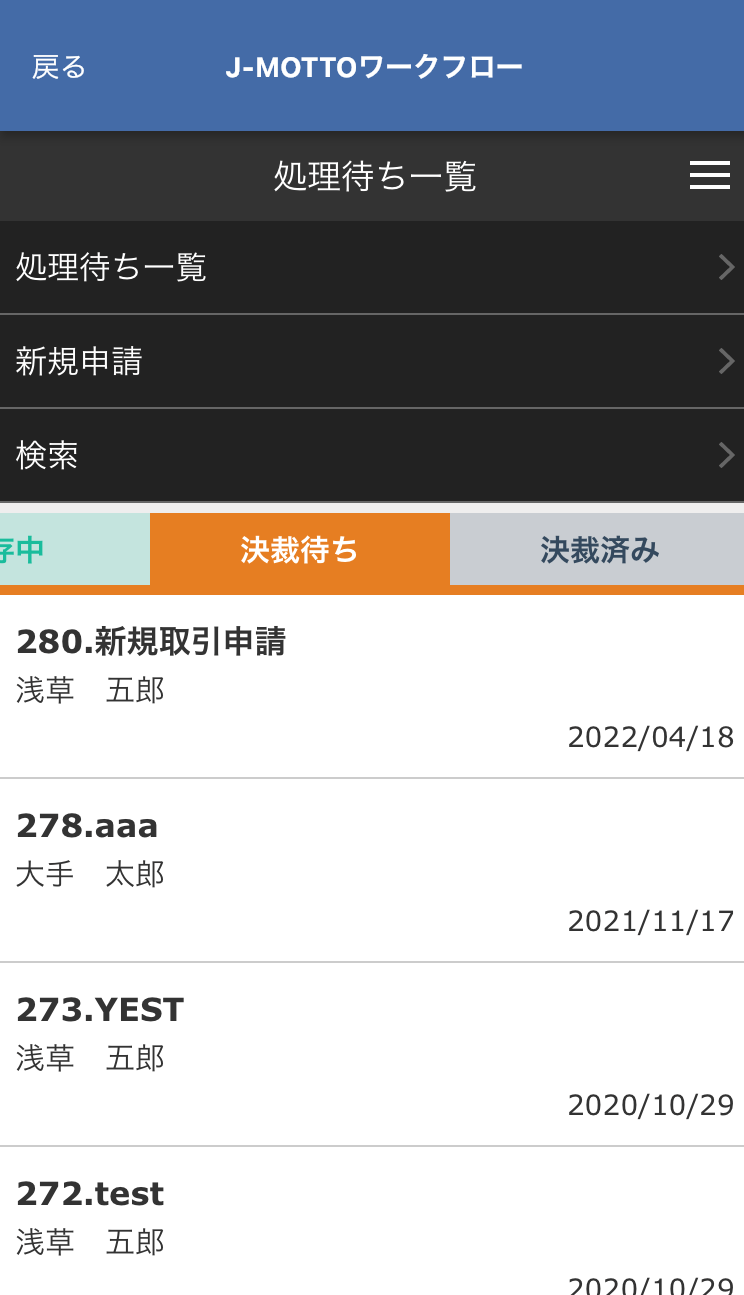Open request 273.YEST
The width and height of the screenshot is (744, 1295).
click(372, 1055)
